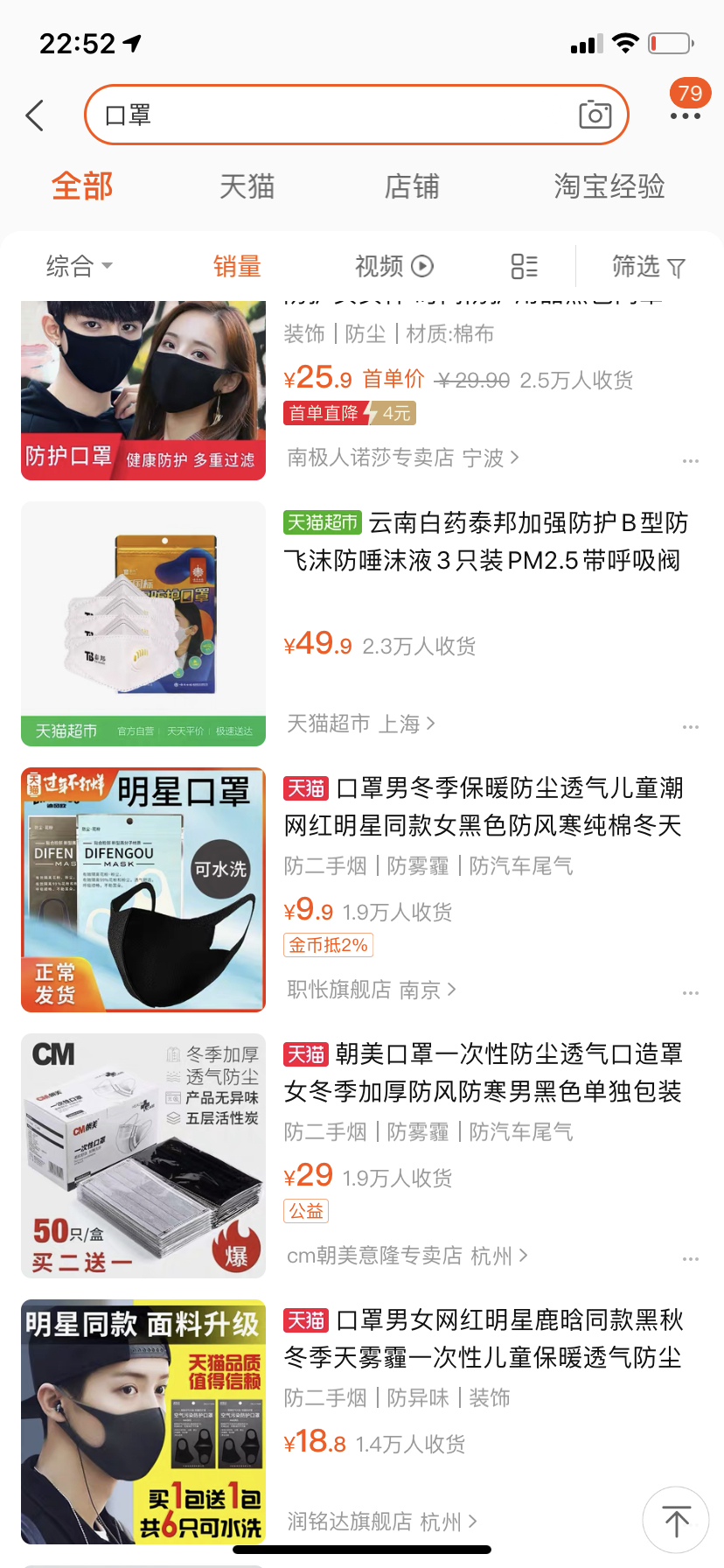724x1568 pixels.
Task: Tap the 口罩 search field
Action: pyautogui.click(x=332, y=115)
